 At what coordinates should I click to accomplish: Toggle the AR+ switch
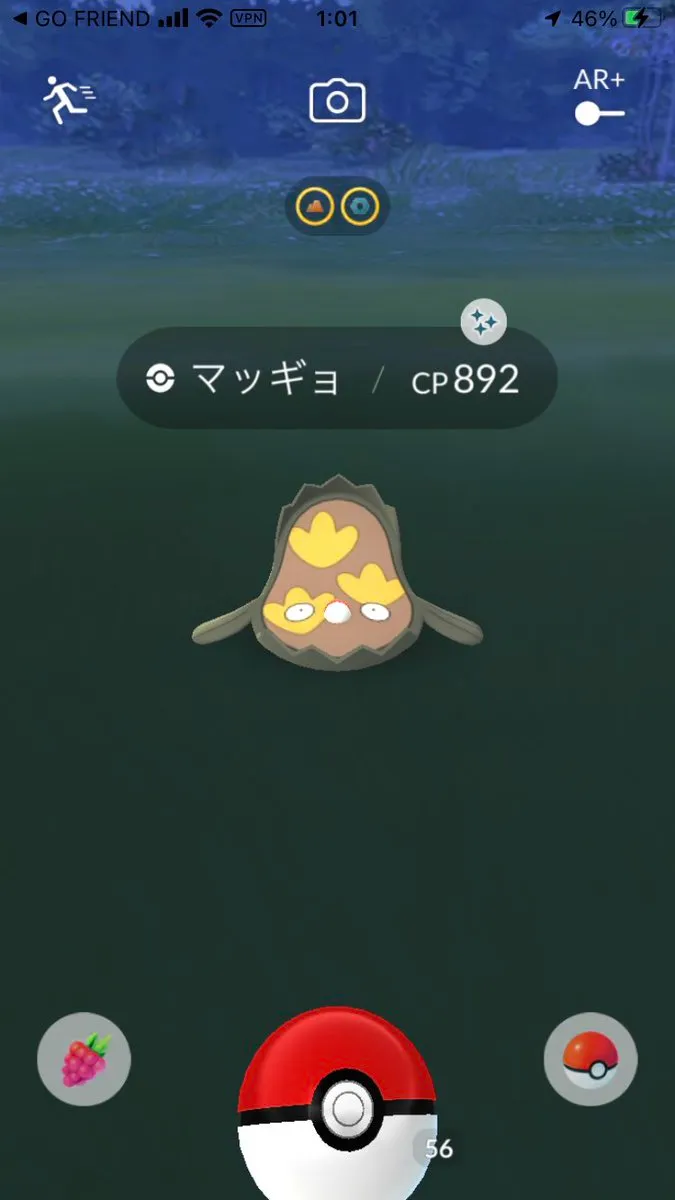[600, 114]
